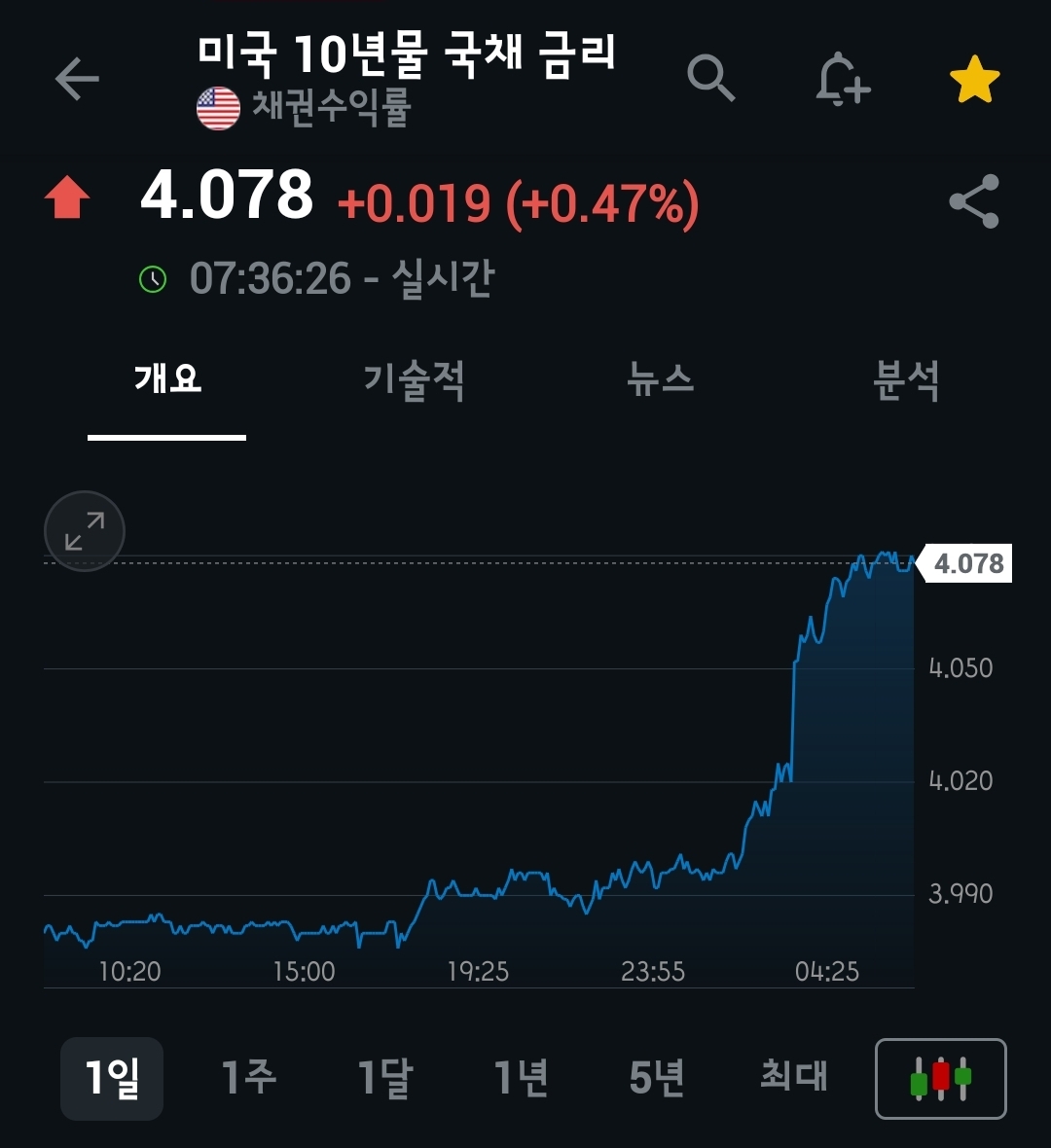Share this bond yield quote
Viewport: 1051px width, 1148px height.
(974, 201)
